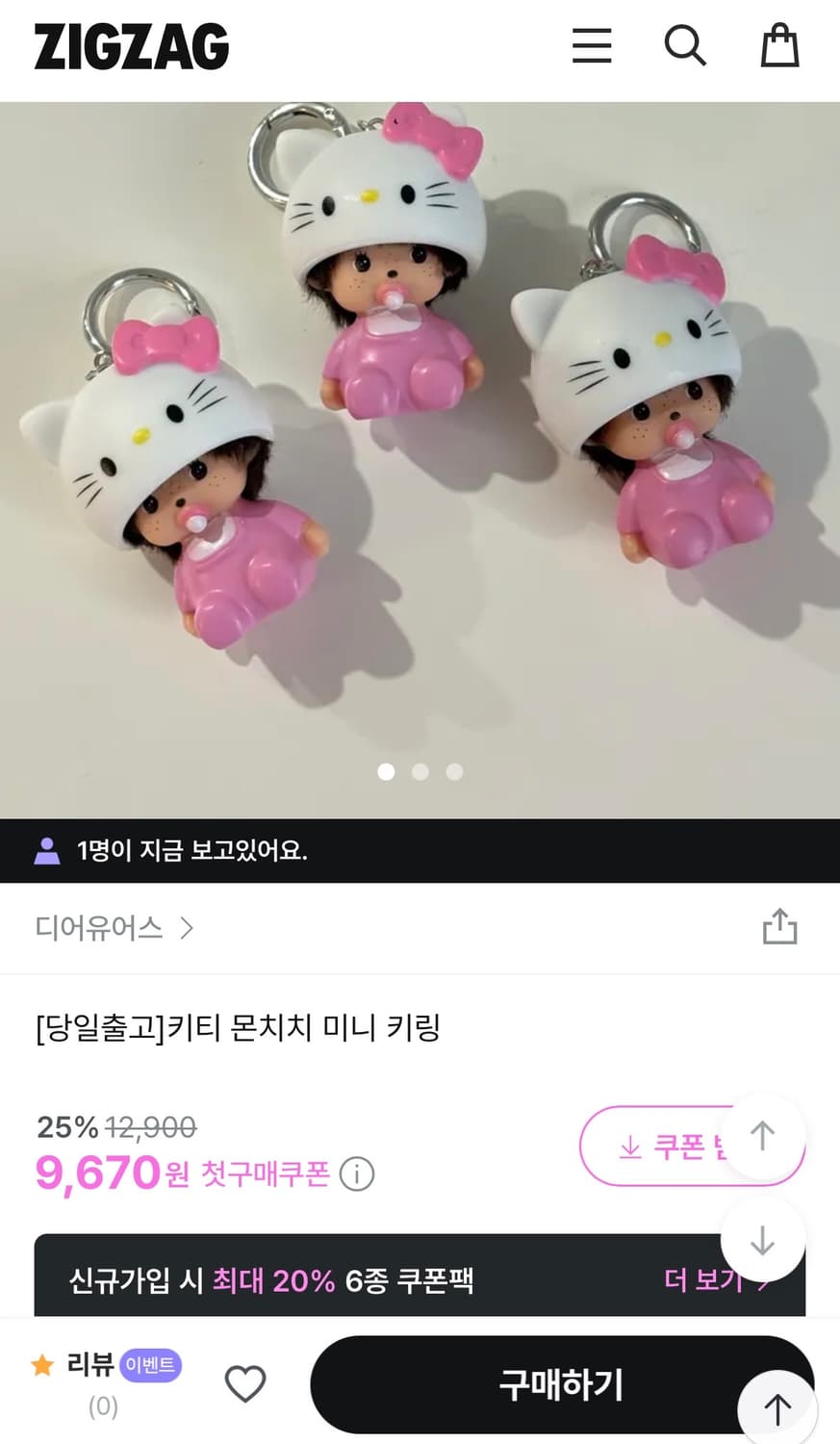Open the 리뷰 reviews section
840x1444 pixels.
click(88, 1365)
